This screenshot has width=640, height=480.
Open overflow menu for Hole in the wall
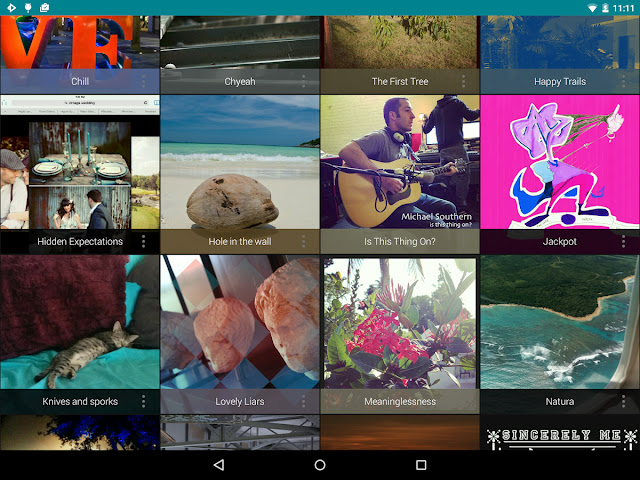(304, 241)
